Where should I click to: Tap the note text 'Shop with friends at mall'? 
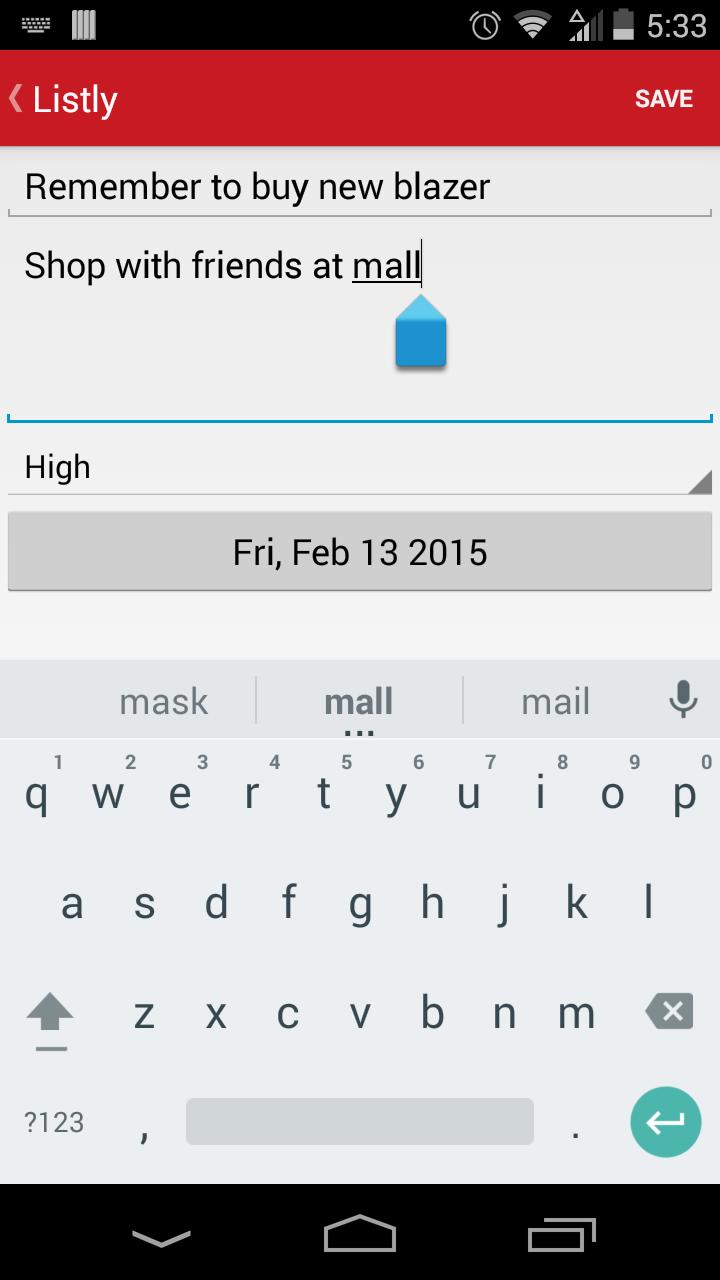222,265
